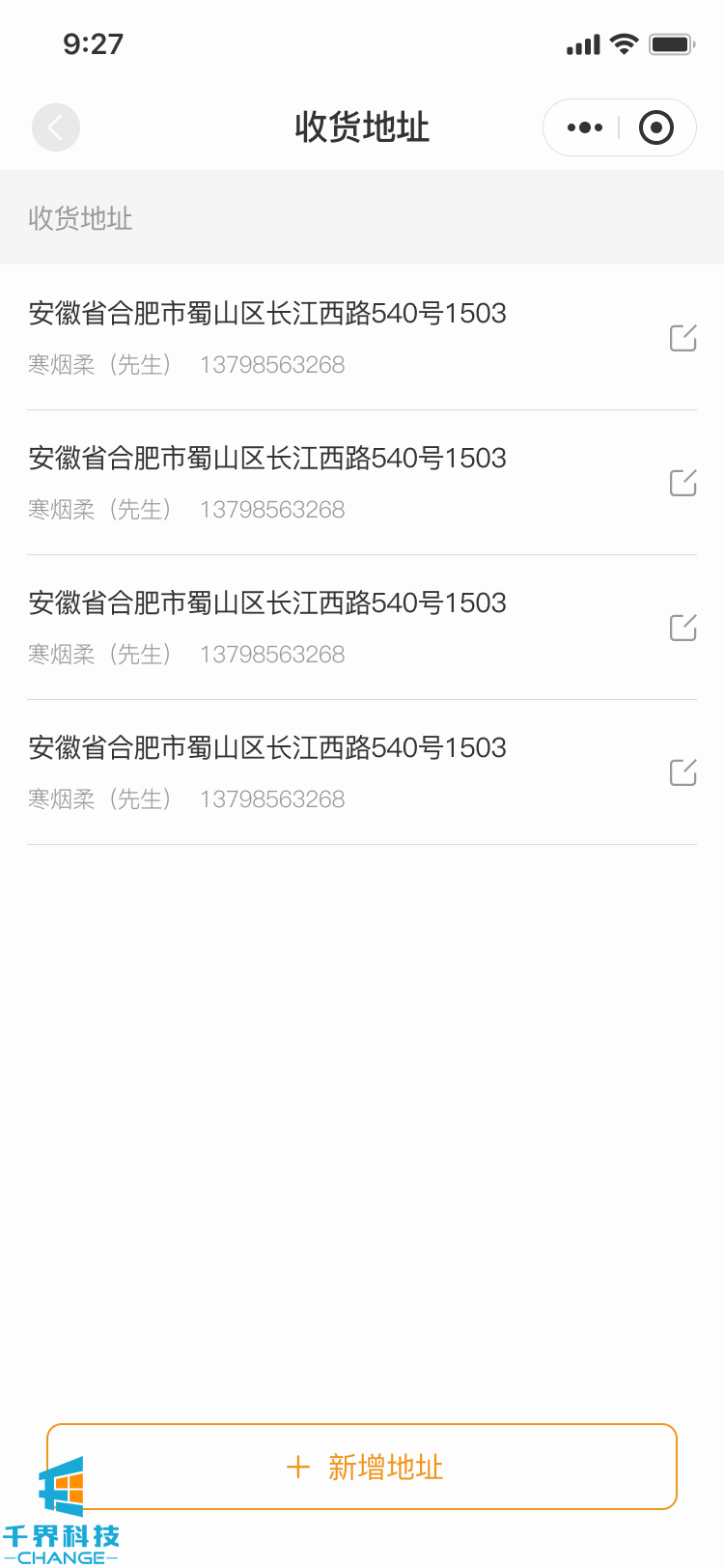The image size is (724, 1568).
Task: Open the mini program's three-dot menu
Action: pyautogui.click(x=585, y=127)
